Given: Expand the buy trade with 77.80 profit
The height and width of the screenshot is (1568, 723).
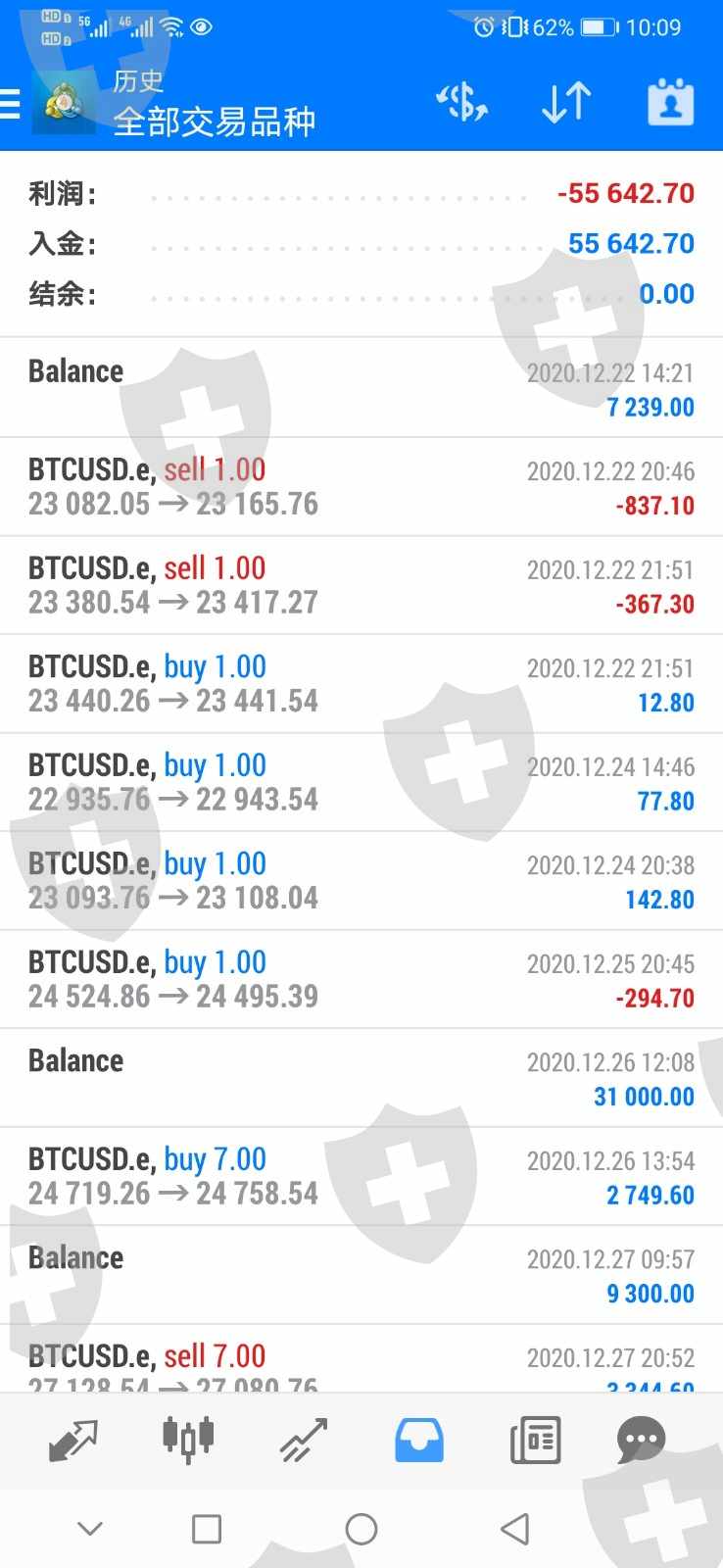Looking at the screenshot, I should coord(361,782).
